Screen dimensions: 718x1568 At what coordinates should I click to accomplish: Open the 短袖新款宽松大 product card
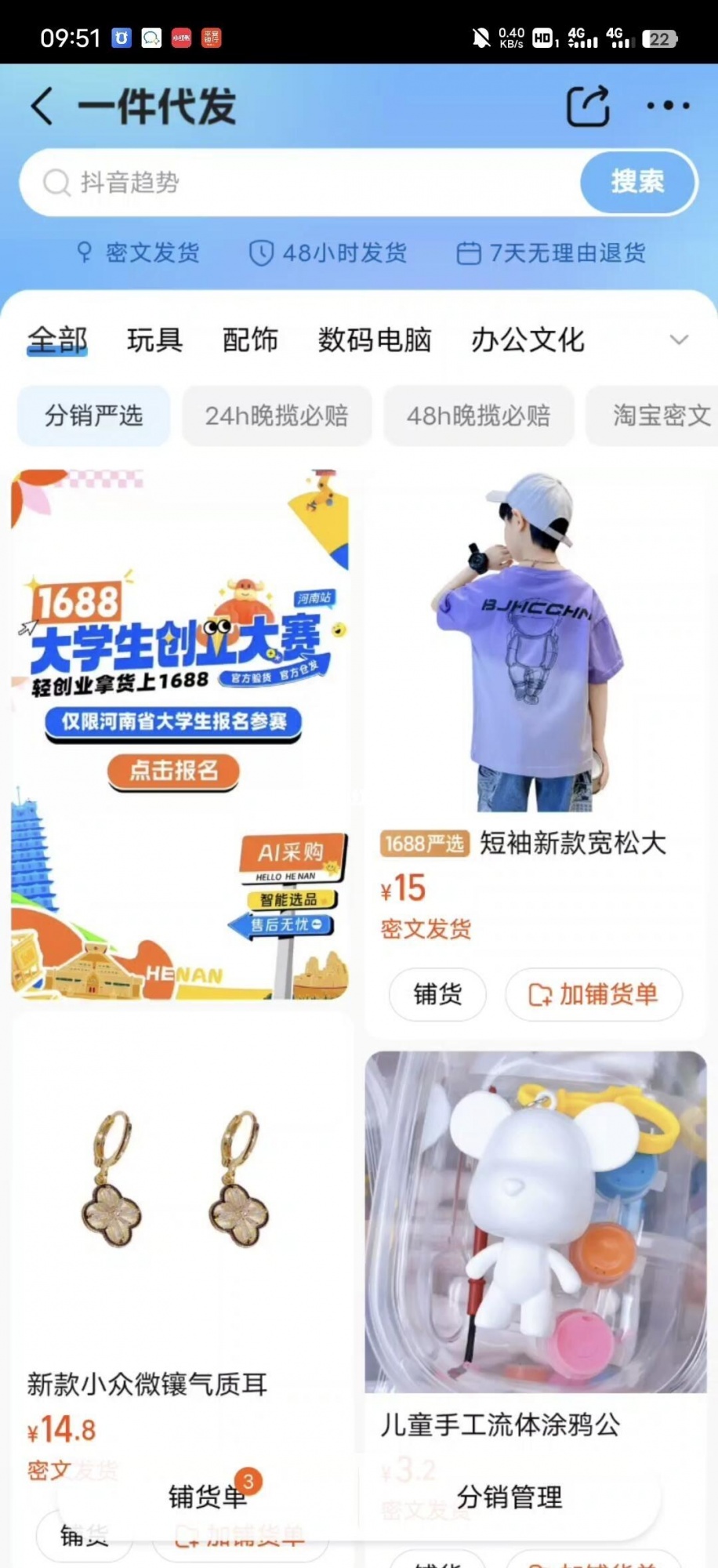tap(535, 643)
